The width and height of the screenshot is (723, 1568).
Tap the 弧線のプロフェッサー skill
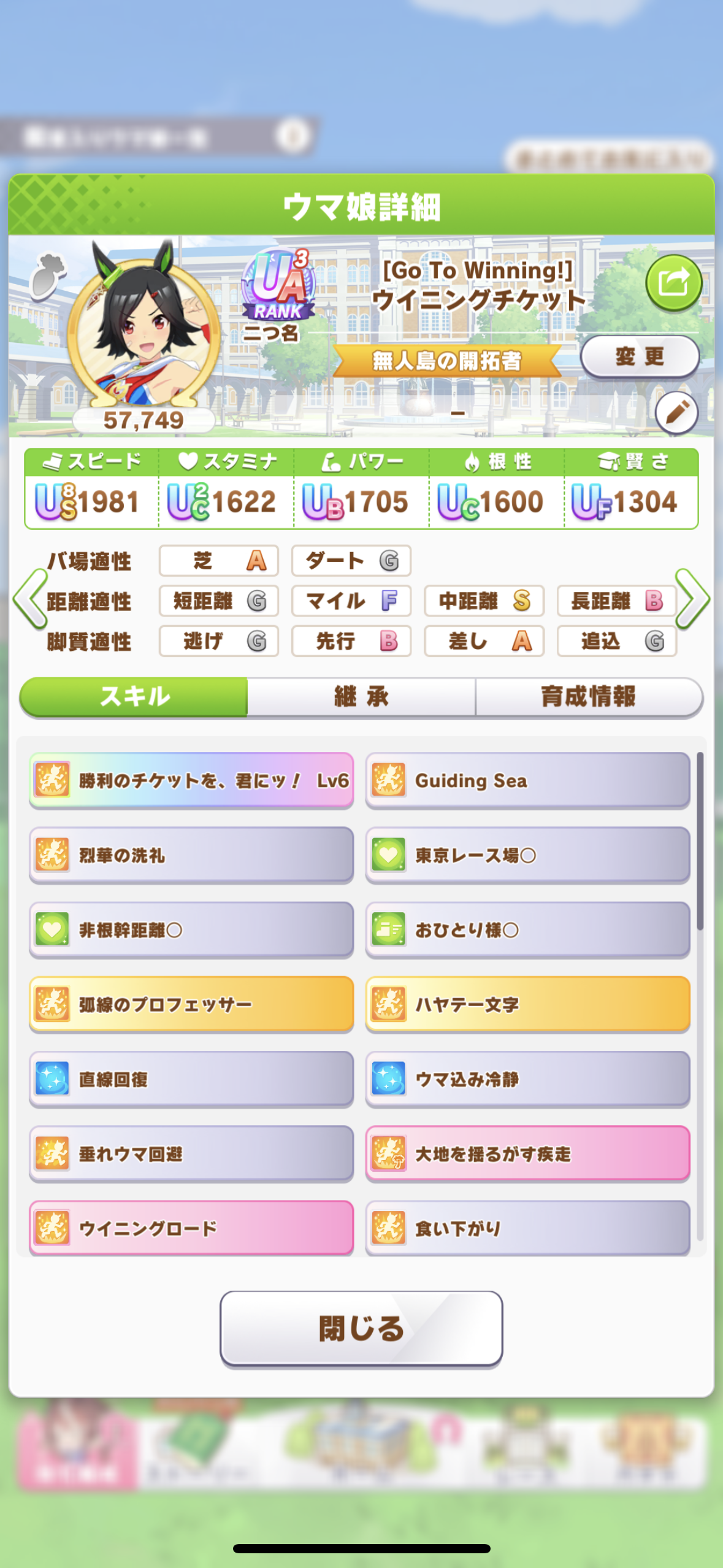tap(191, 1004)
